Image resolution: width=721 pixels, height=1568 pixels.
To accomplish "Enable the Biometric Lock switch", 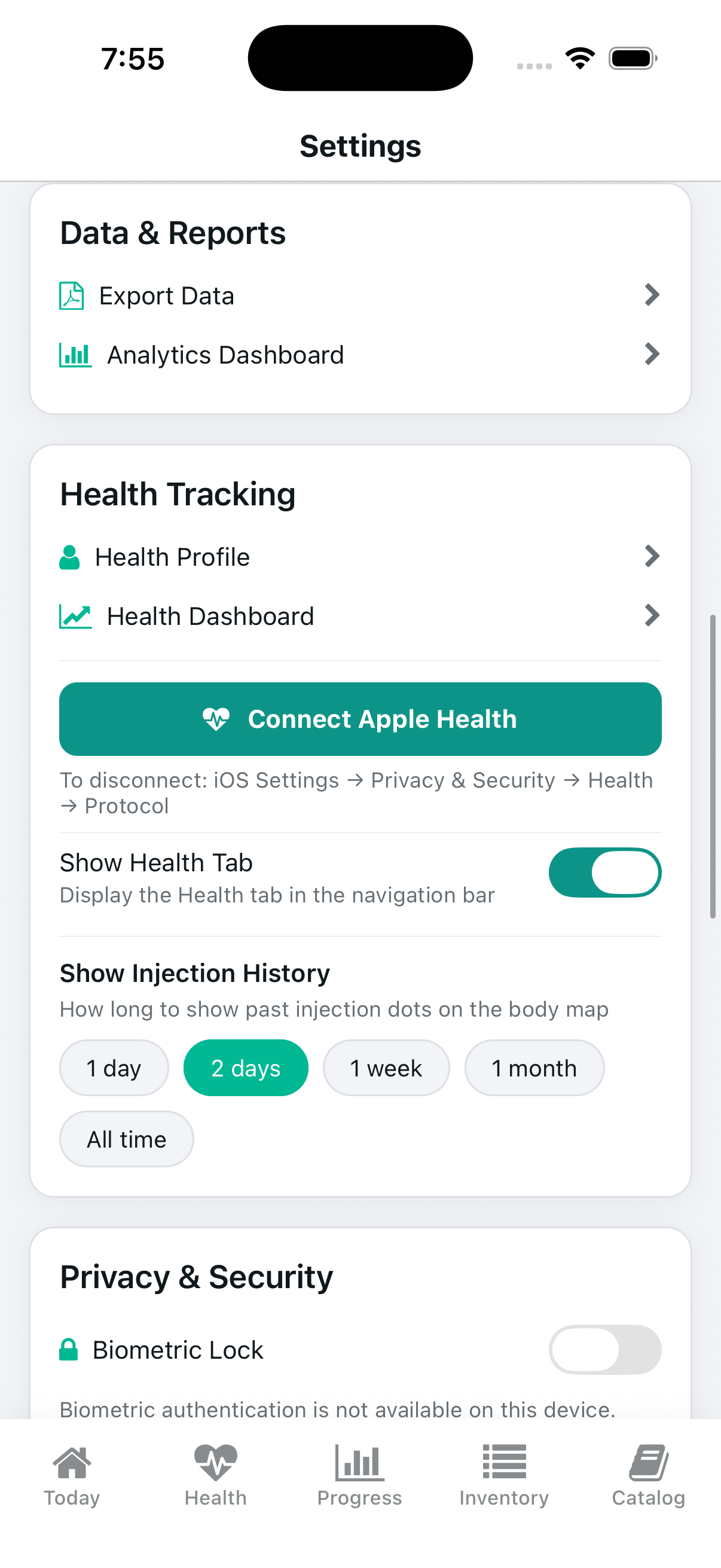I will (604, 1350).
